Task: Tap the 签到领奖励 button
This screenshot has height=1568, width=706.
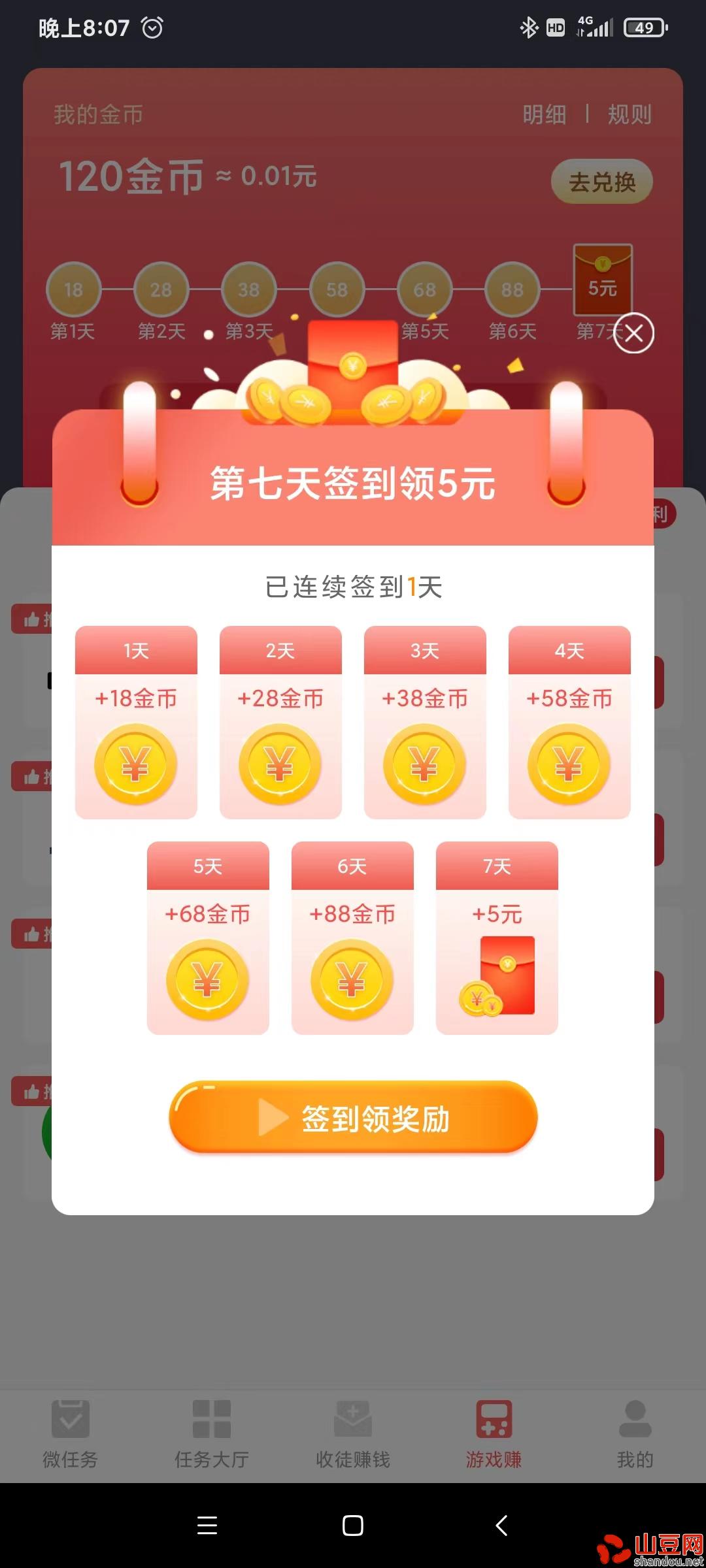Action: click(353, 1118)
